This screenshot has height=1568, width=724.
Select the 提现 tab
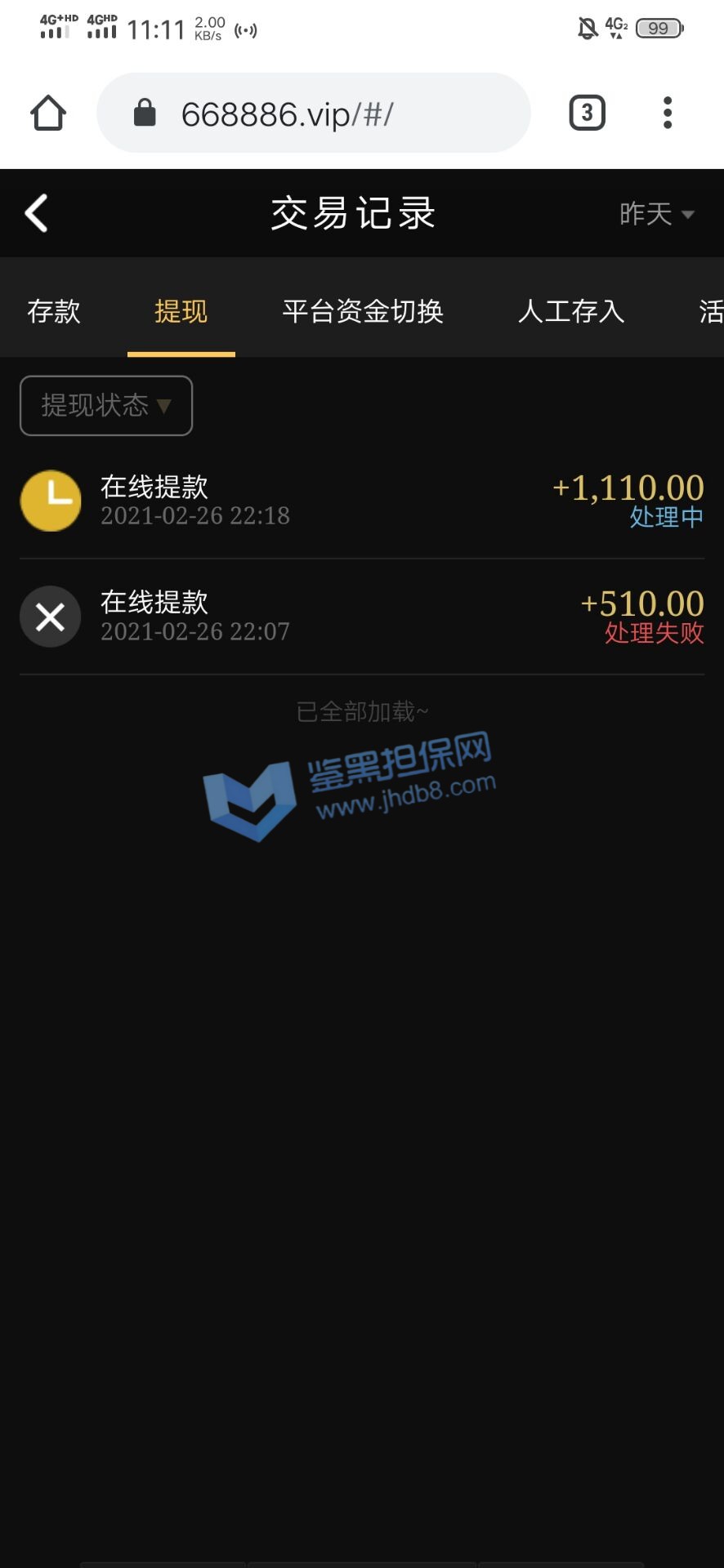point(181,311)
